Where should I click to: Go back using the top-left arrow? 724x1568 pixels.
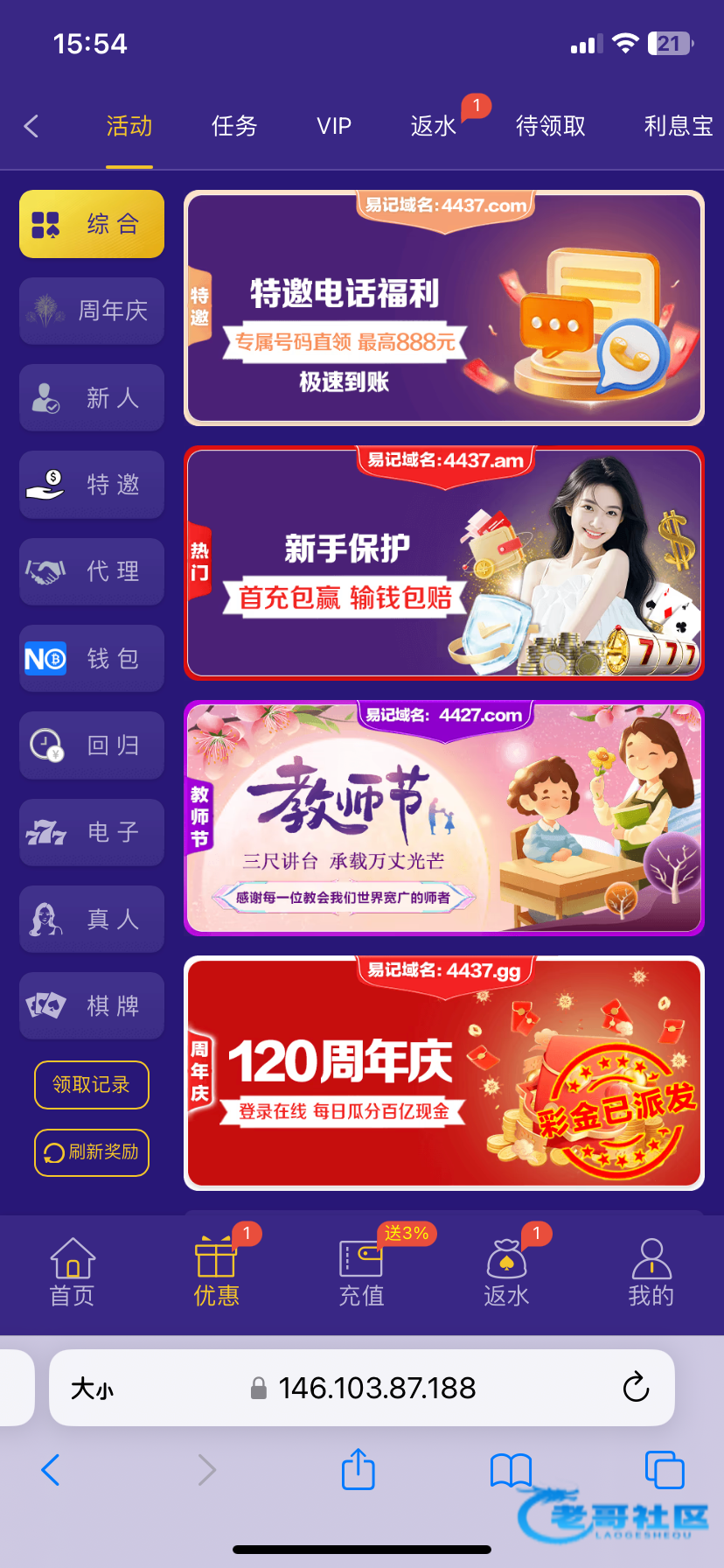(x=31, y=126)
